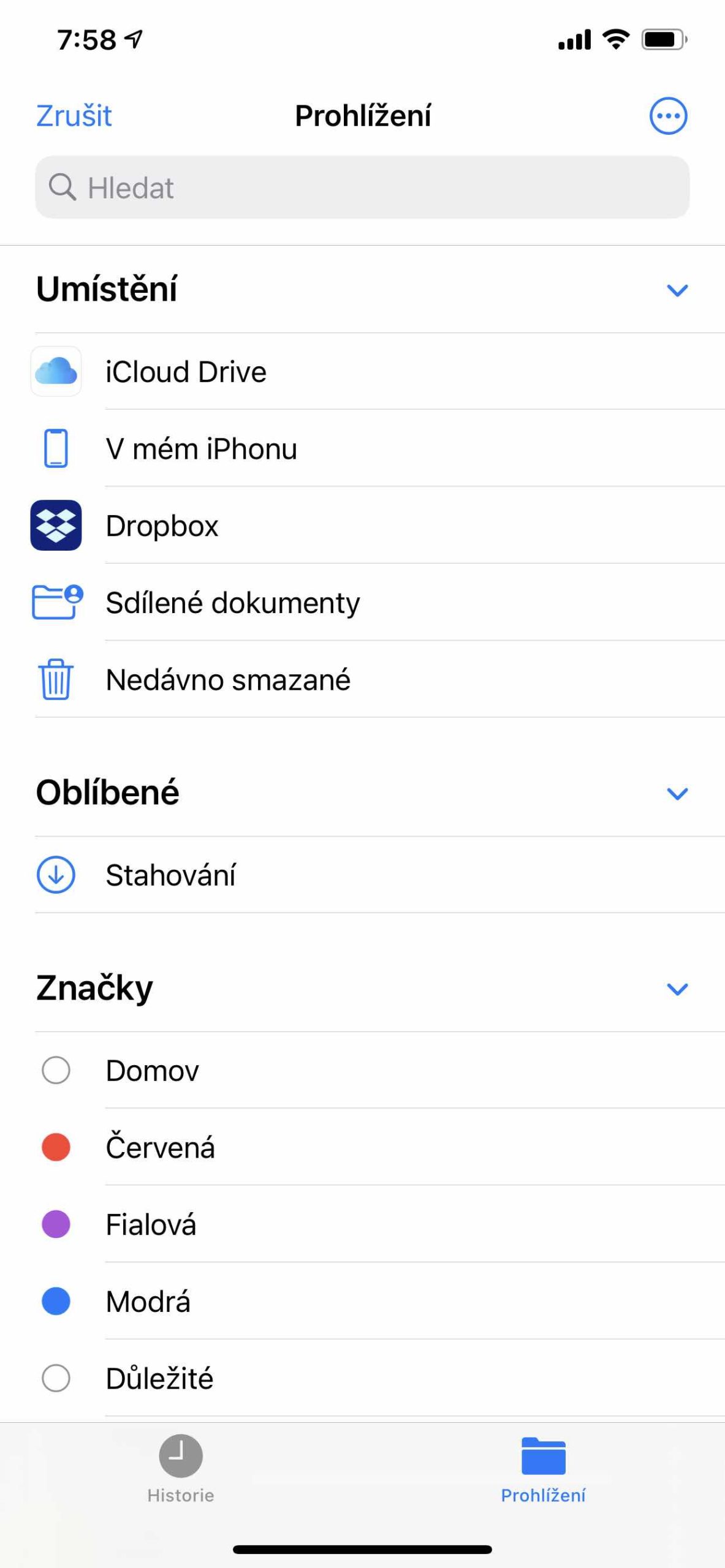Image resolution: width=725 pixels, height=1568 pixels.
Task: Tap the Stahování downloads icon
Action: [56, 876]
